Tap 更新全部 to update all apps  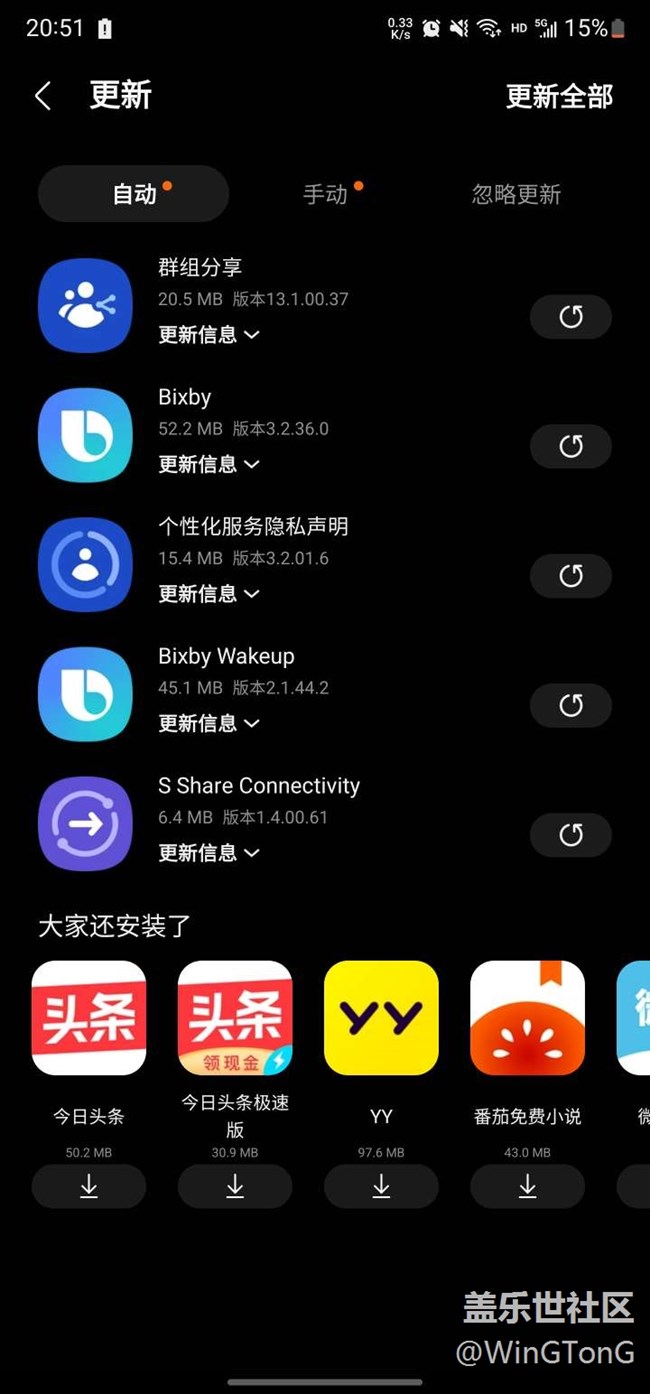click(559, 96)
